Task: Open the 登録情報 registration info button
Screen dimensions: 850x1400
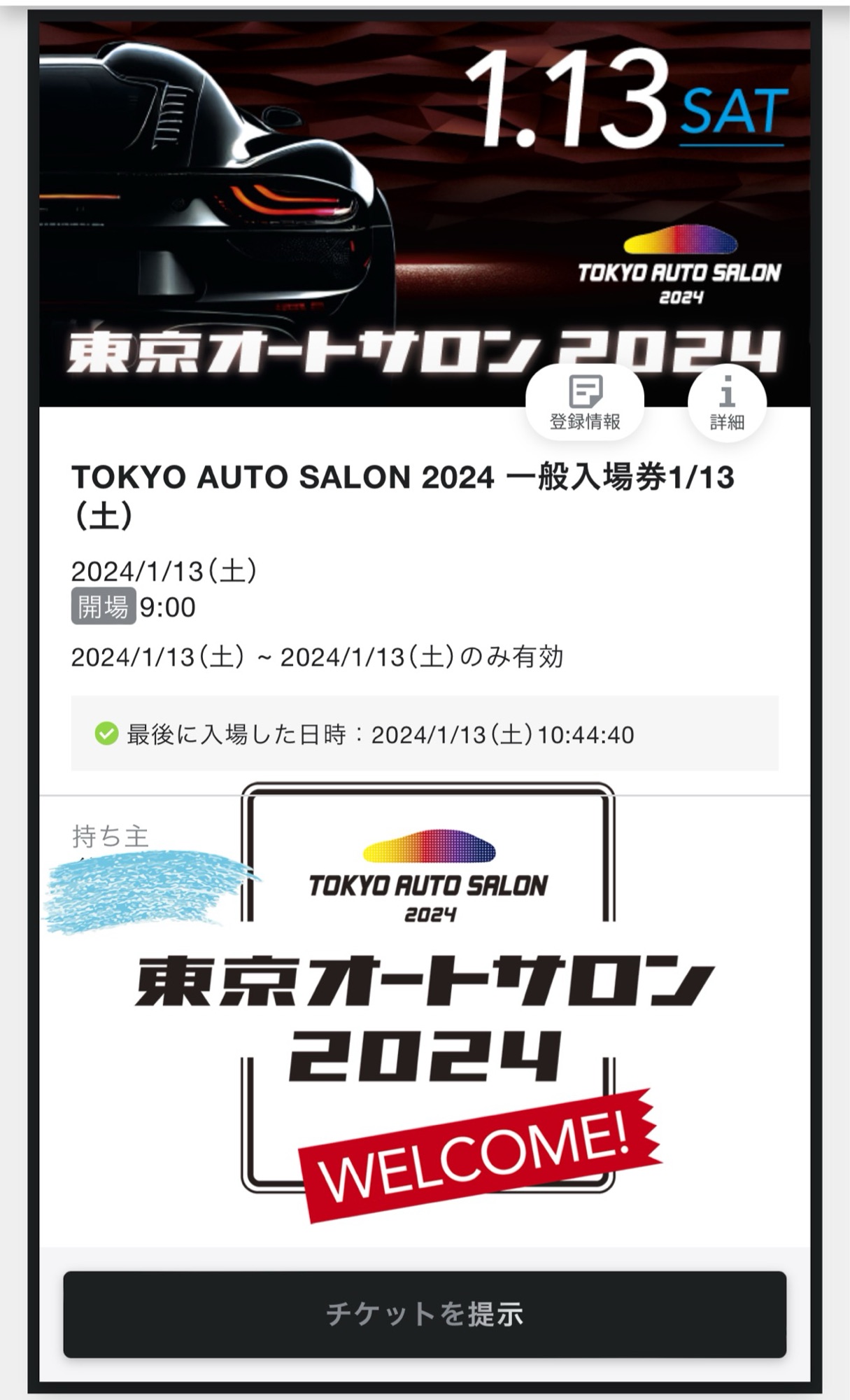Action: tap(585, 402)
